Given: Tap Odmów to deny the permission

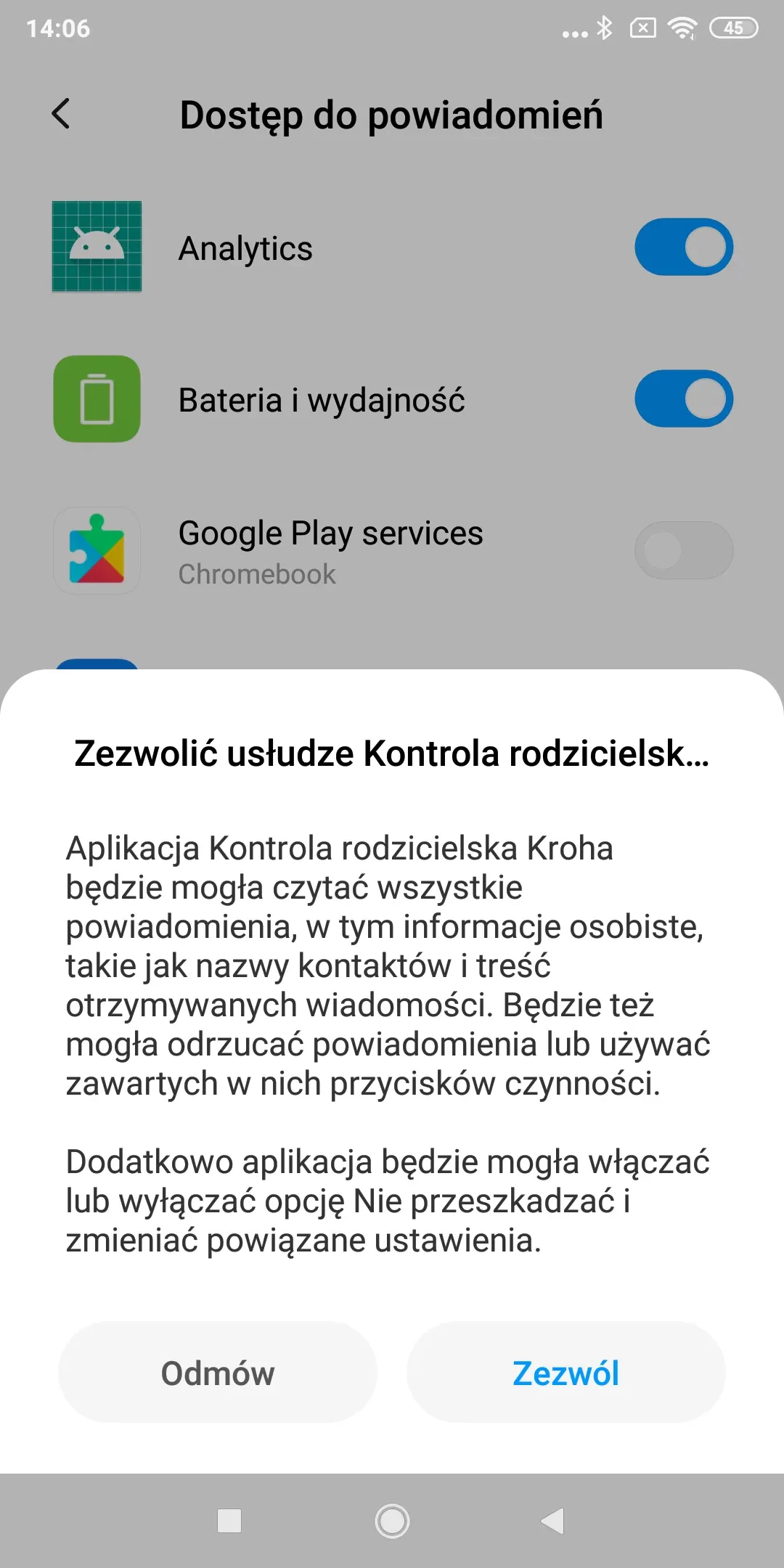Looking at the screenshot, I should click(x=218, y=1373).
